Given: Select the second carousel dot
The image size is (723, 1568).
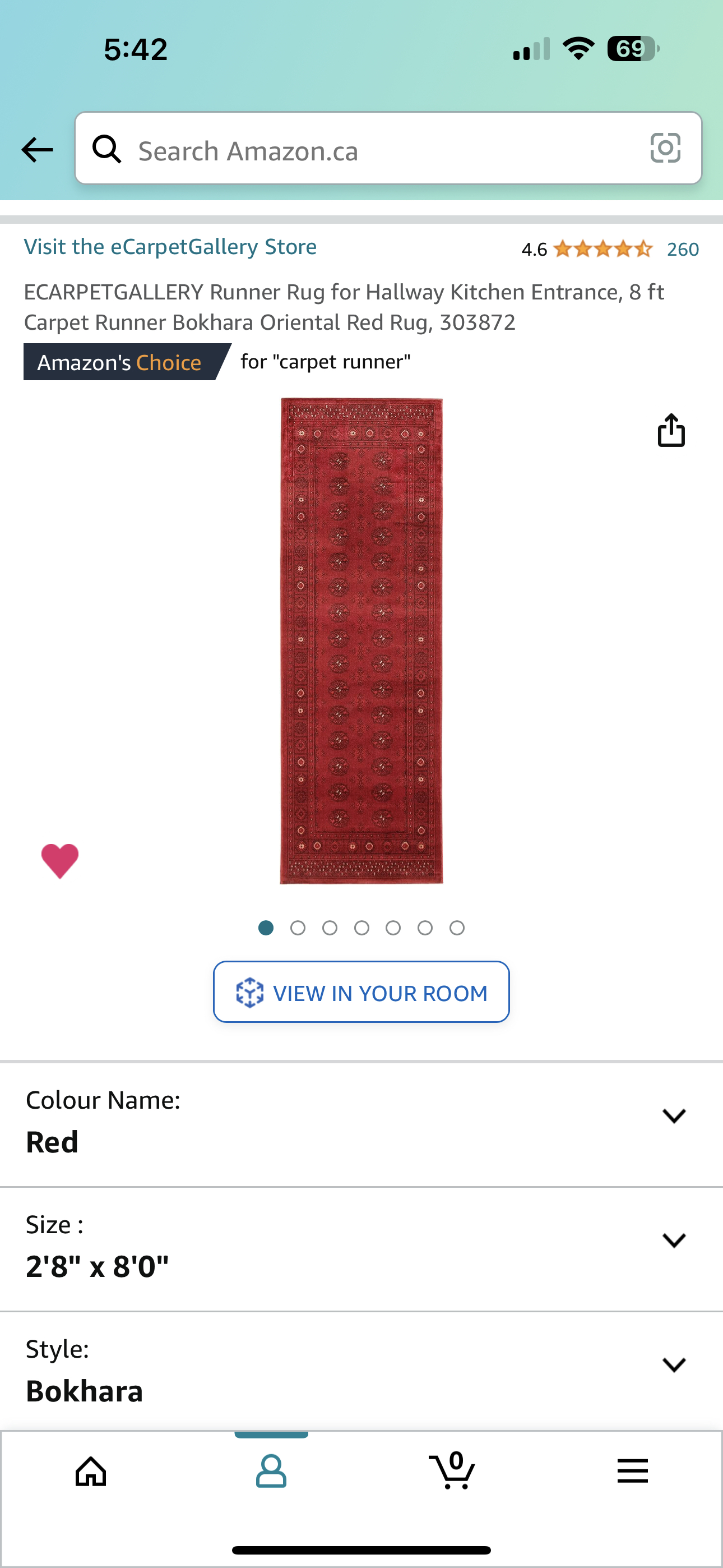Looking at the screenshot, I should tap(298, 928).
